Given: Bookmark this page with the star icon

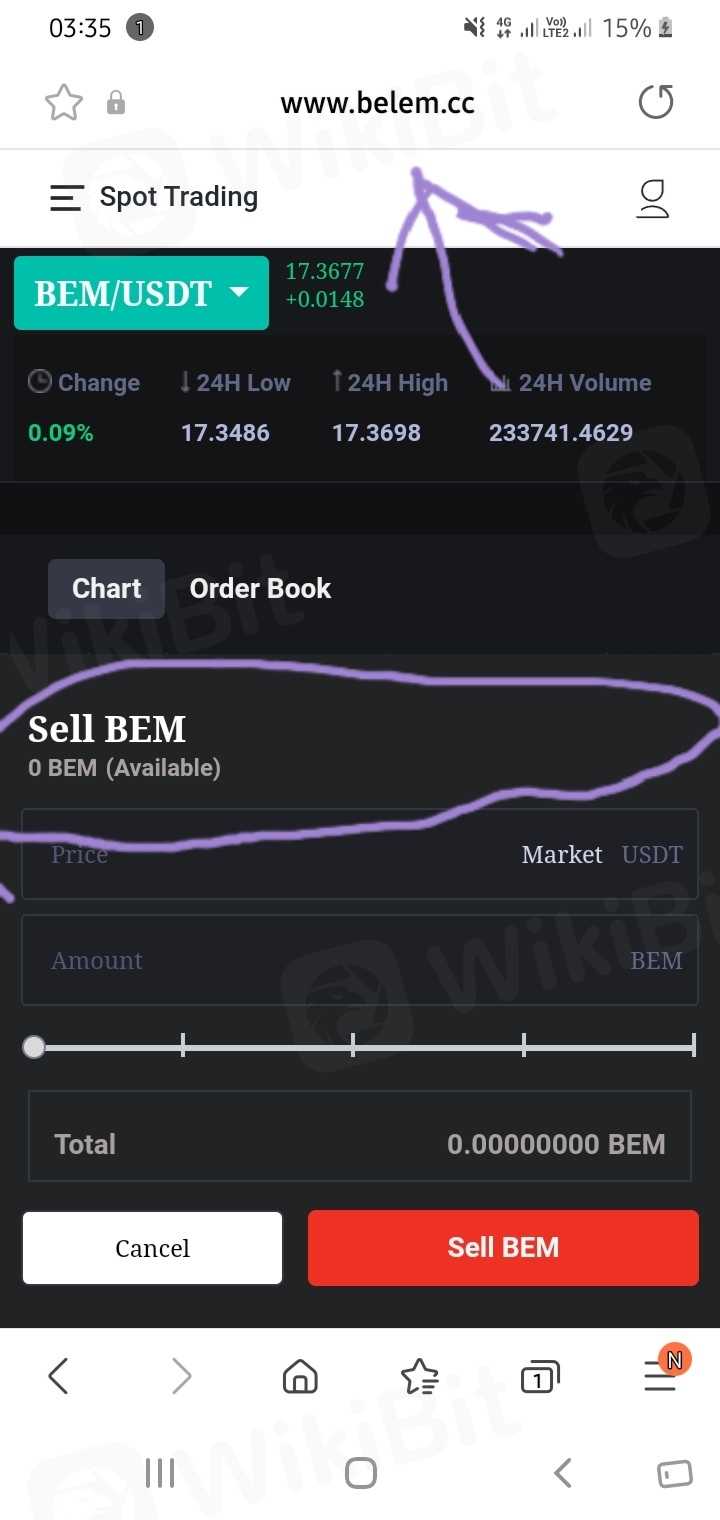Looking at the screenshot, I should [64, 103].
